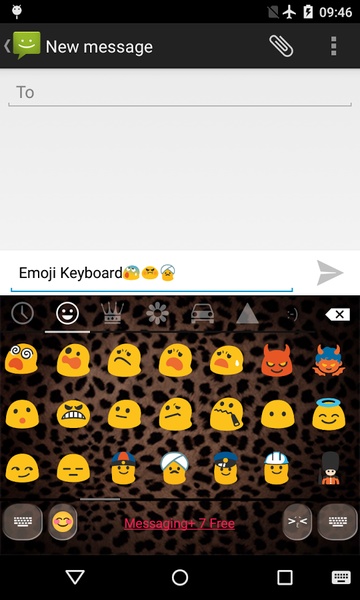Tap the blushing smiley emoji button
The width and height of the screenshot is (360, 600).
[x=63, y=522]
